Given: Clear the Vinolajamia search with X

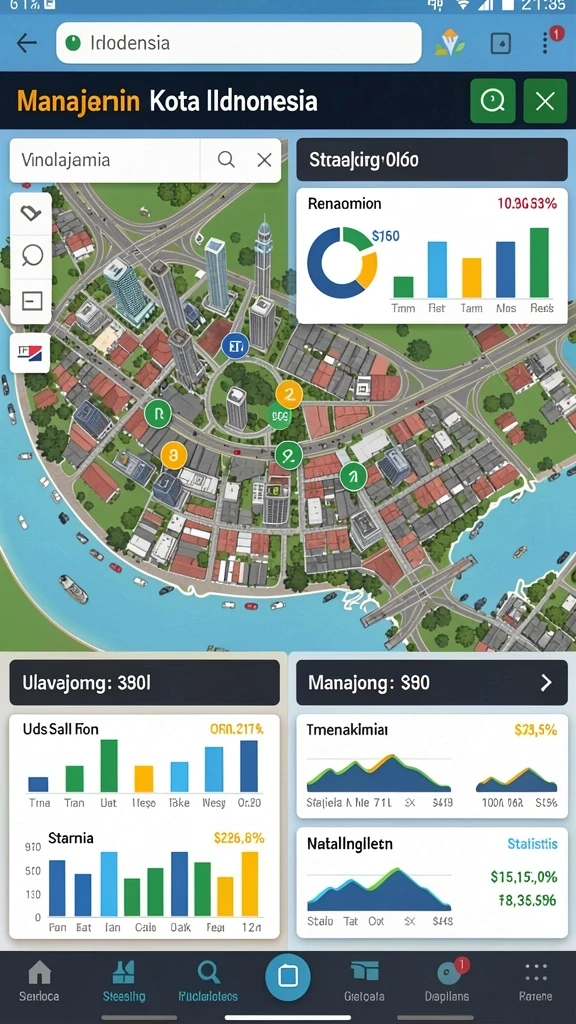Looking at the screenshot, I should click(264, 160).
